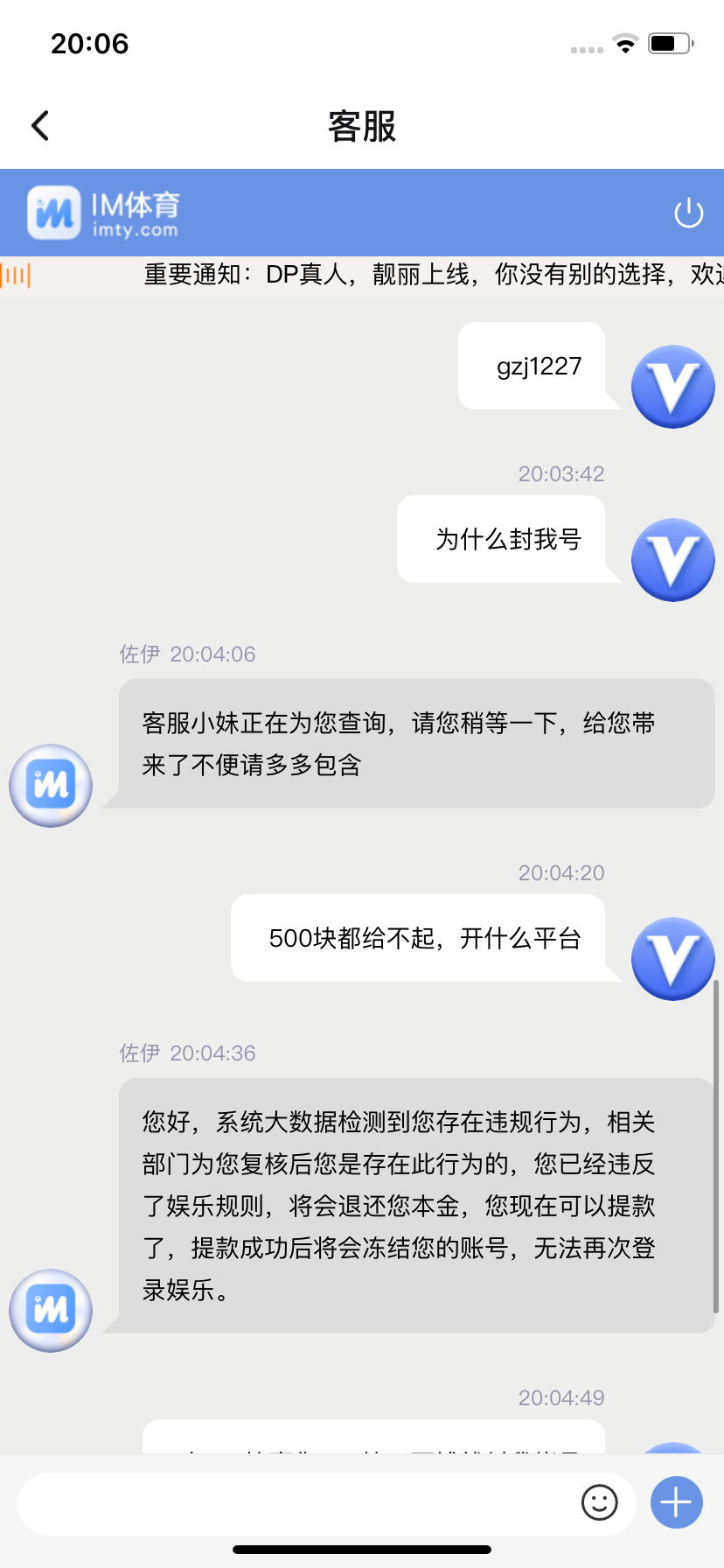Tap the clock showing 20:06

(89, 43)
